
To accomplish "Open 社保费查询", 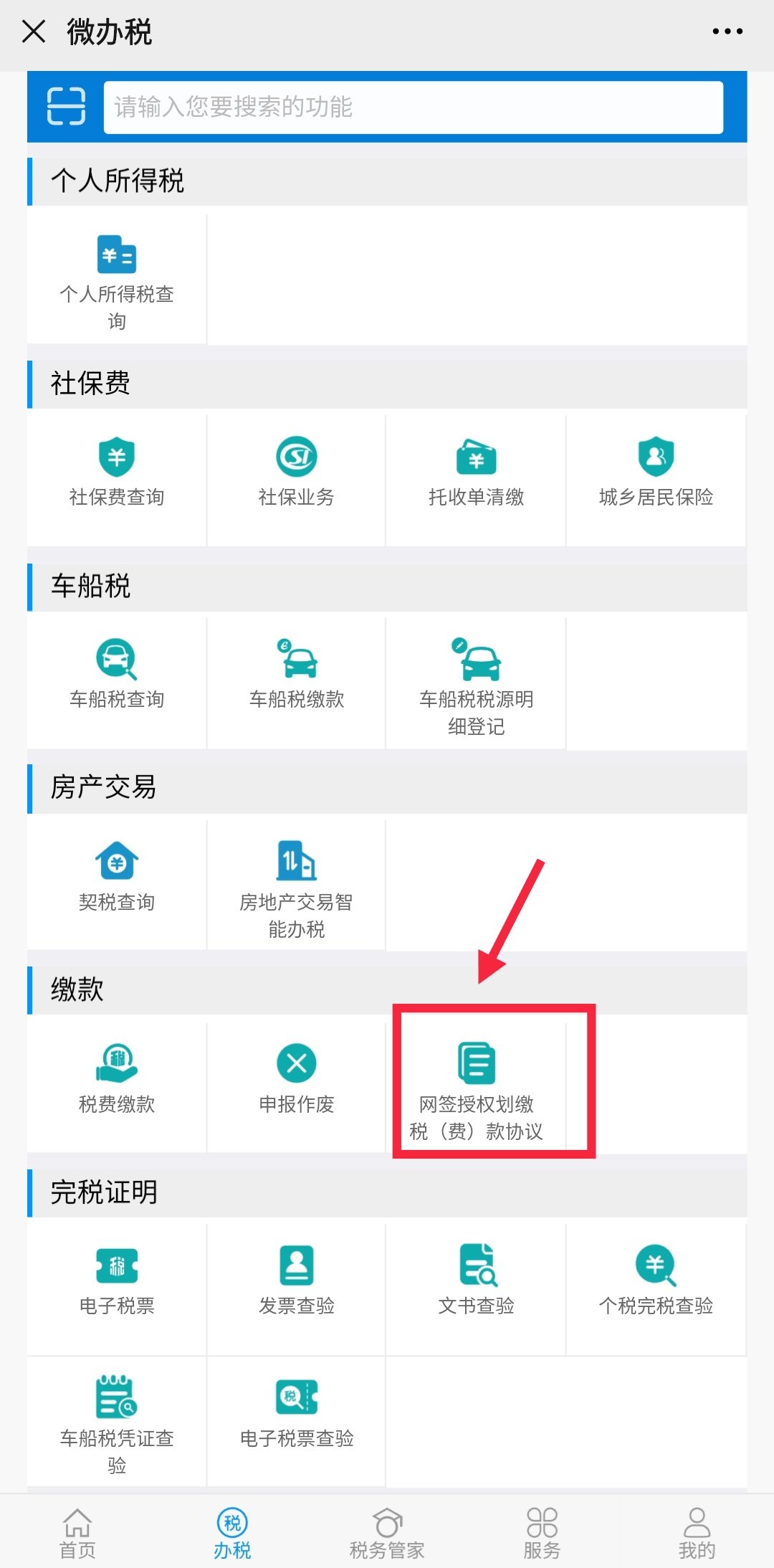I will [x=117, y=473].
